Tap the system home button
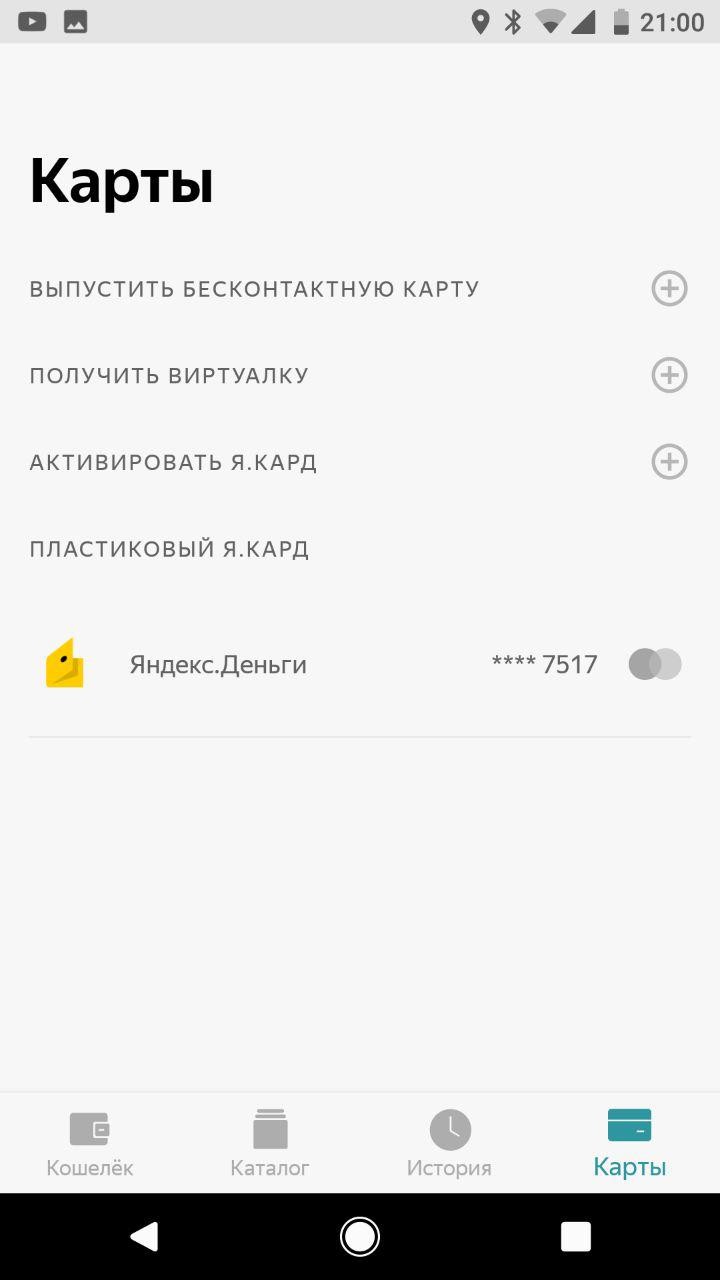The width and height of the screenshot is (720, 1280). (x=360, y=1237)
